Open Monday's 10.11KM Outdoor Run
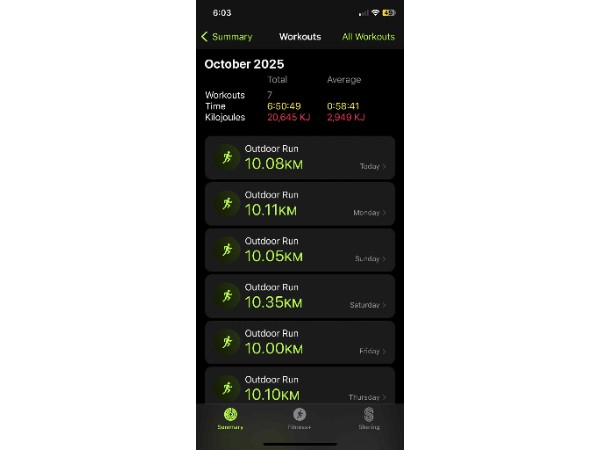This screenshot has height=450, width=600. click(300, 204)
